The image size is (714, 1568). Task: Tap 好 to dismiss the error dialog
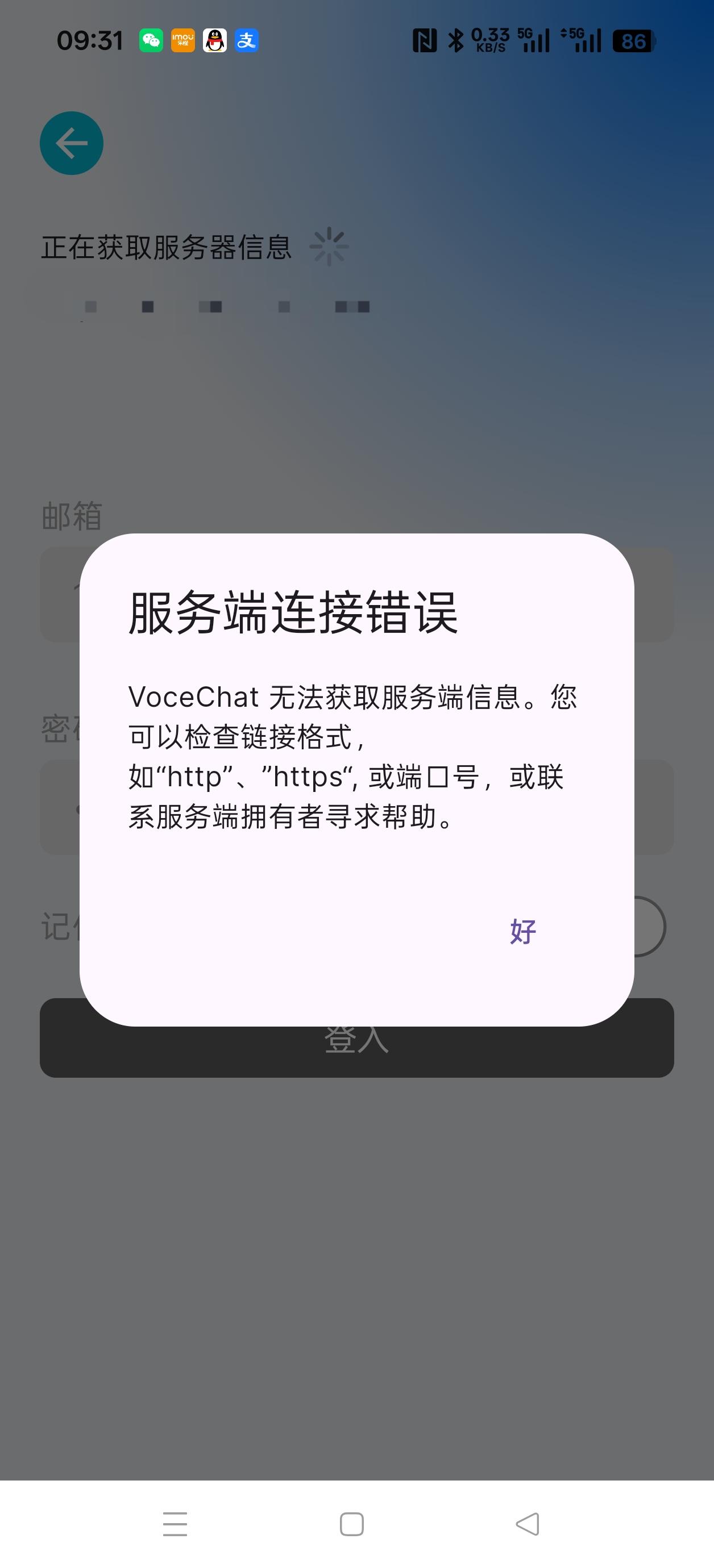pos(522,931)
